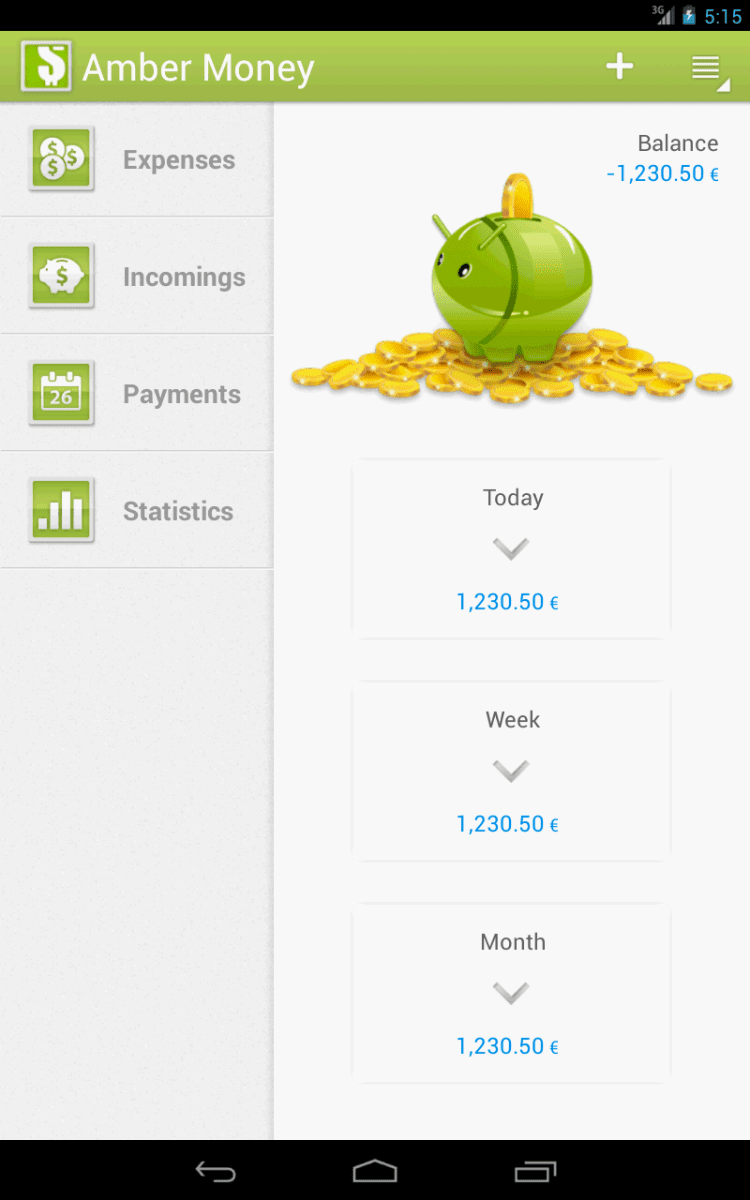Viewport: 750px width, 1200px height.
Task: Expand the Month card
Action: click(511, 992)
